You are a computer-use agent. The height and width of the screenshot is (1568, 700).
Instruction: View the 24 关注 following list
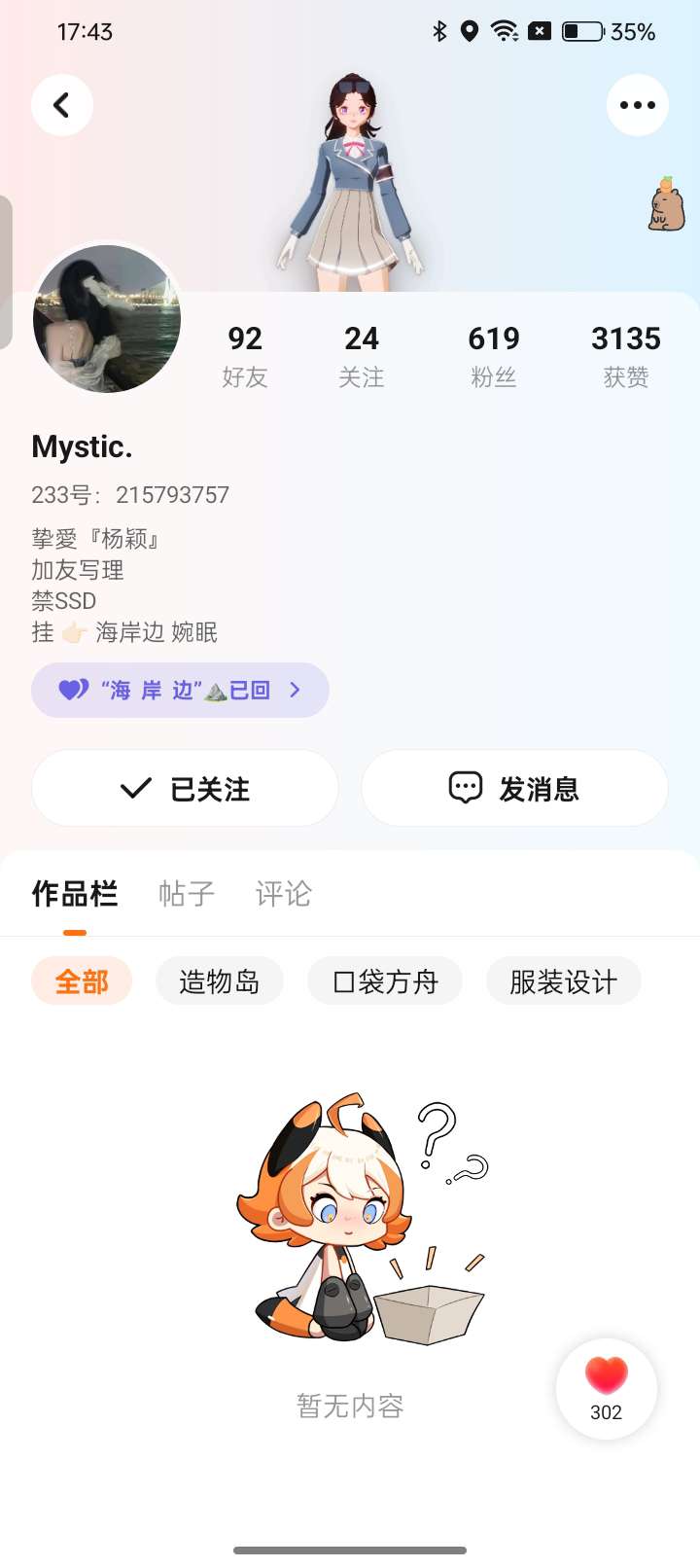362,356
